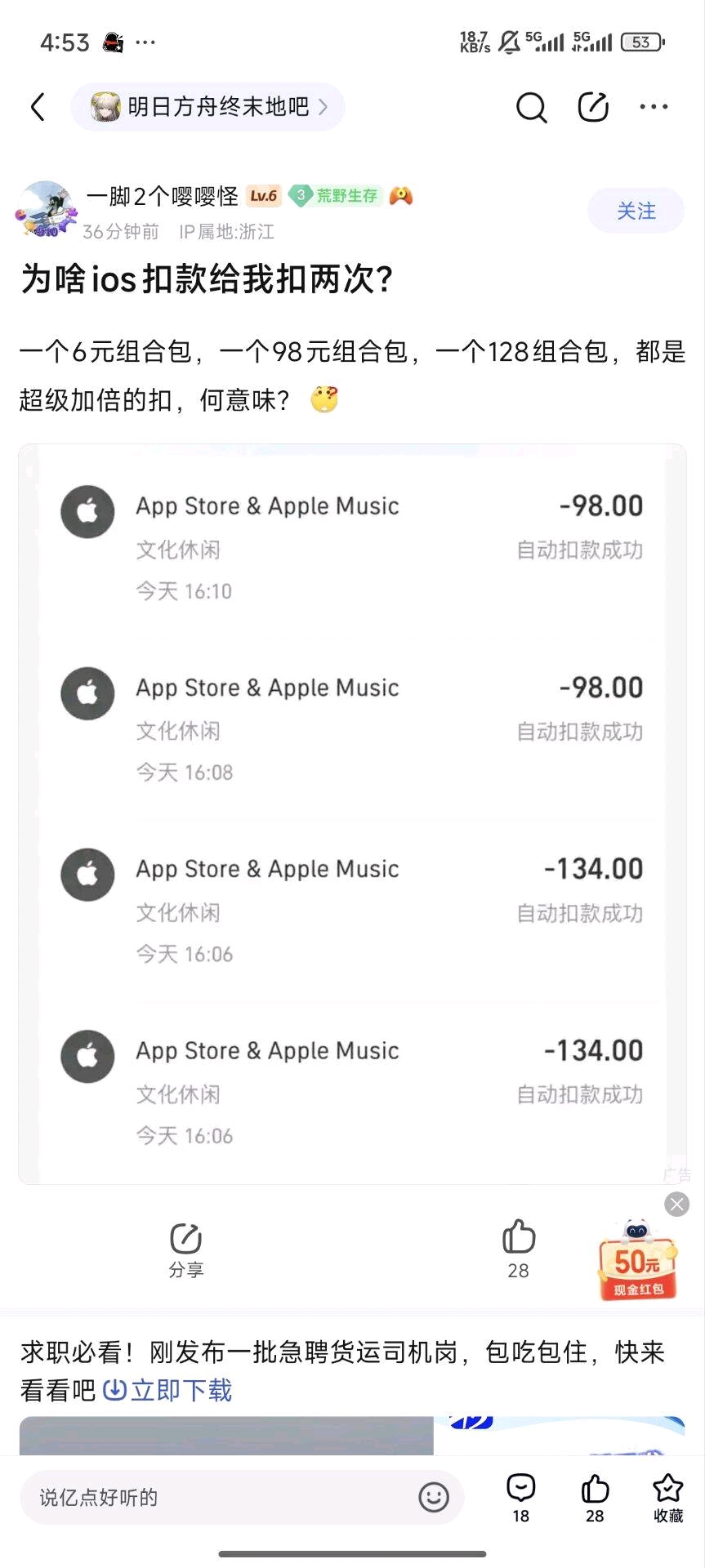View the profile avatar of 一脚2个嘤嘤怪
The height and width of the screenshot is (1568, 705).
[x=46, y=210]
